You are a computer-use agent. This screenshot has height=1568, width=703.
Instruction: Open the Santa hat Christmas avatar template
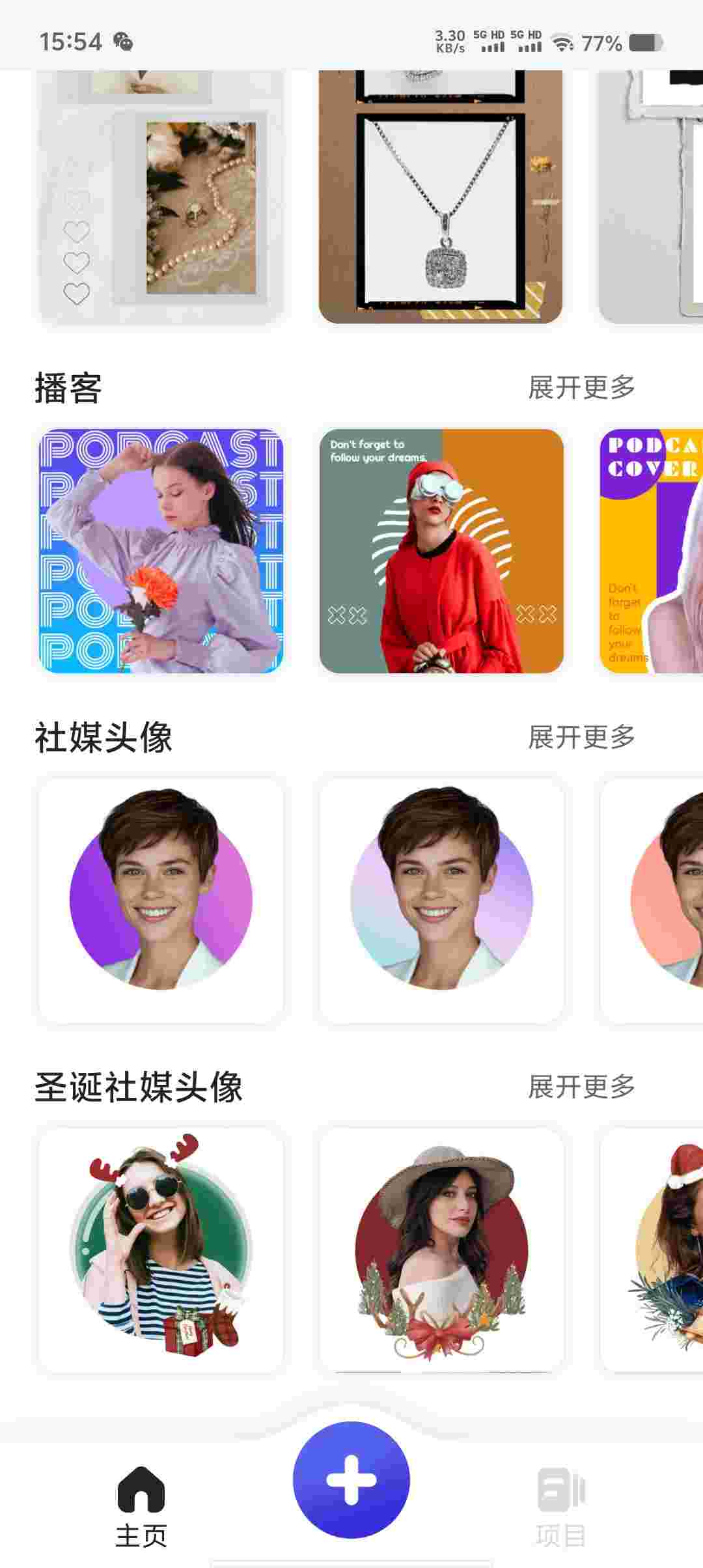(651, 1249)
